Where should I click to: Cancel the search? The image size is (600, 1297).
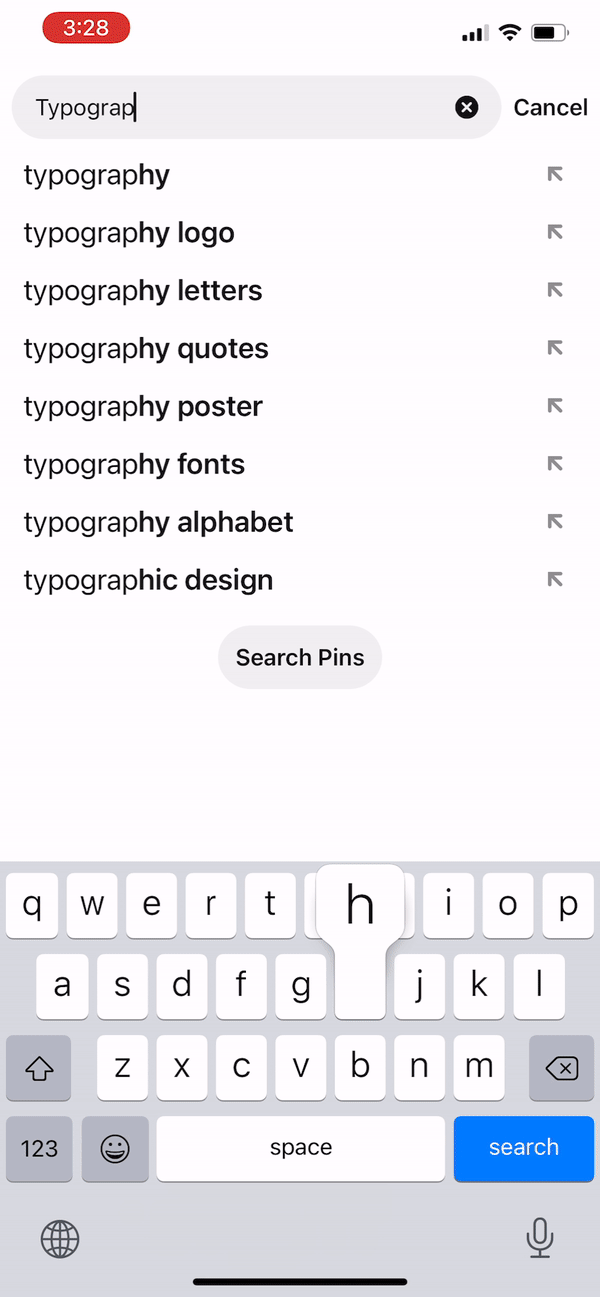click(550, 107)
